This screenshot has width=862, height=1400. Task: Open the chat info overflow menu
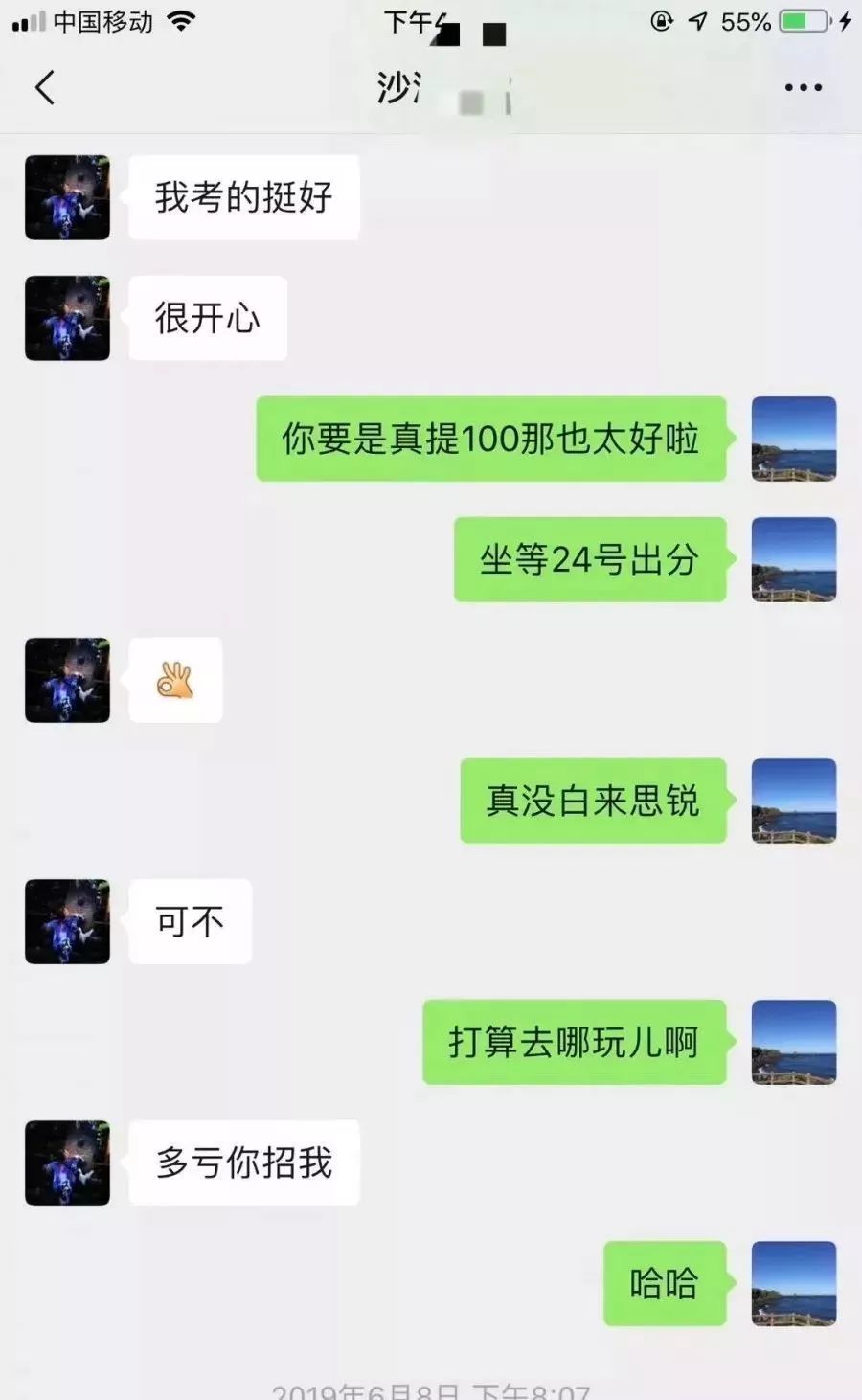pos(803,87)
